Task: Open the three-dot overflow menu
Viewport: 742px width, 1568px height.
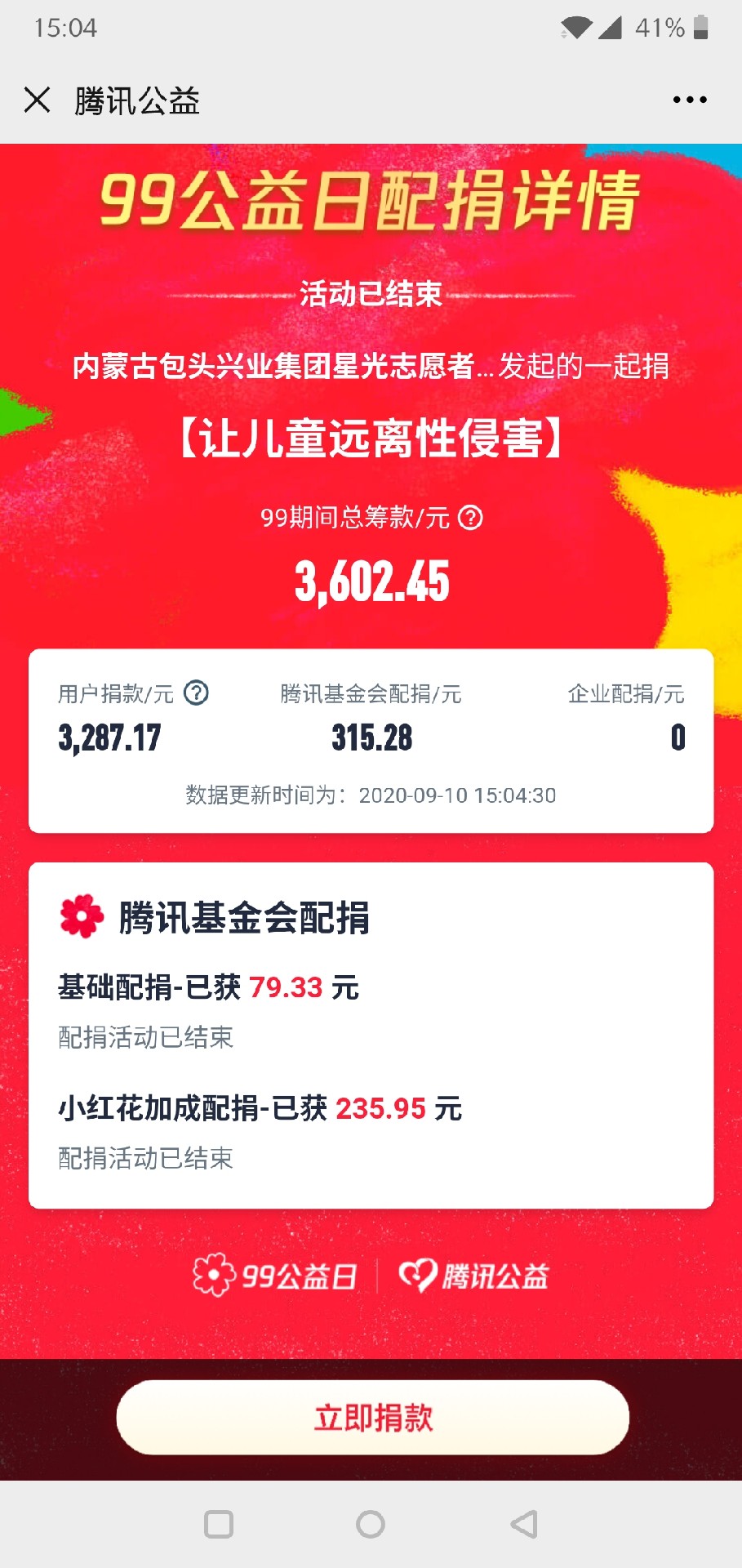Action: (x=690, y=100)
